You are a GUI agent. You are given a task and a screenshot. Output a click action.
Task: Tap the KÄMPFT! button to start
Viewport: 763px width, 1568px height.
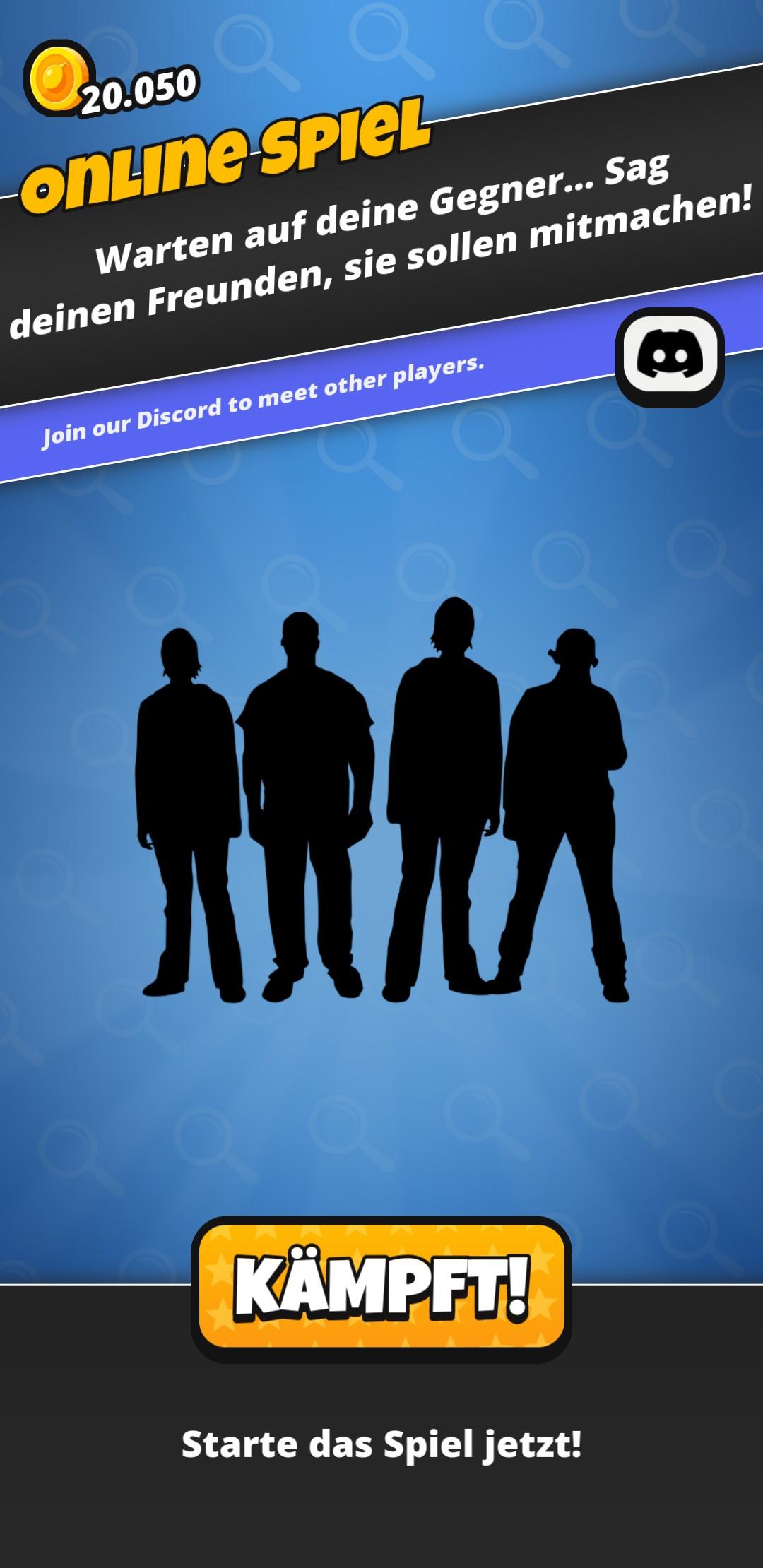(381, 1287)
